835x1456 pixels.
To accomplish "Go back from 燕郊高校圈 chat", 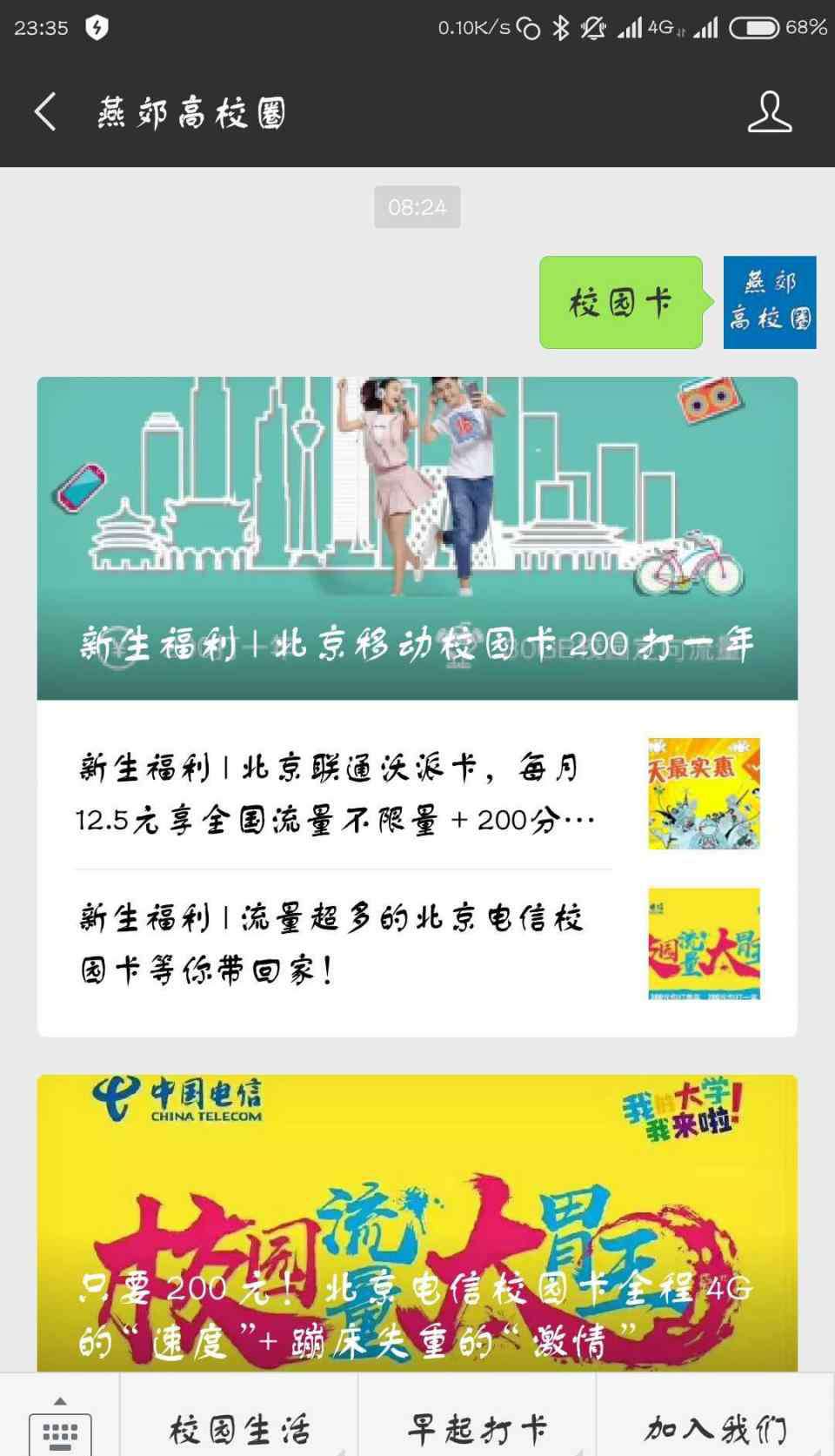I will point(45,112).
